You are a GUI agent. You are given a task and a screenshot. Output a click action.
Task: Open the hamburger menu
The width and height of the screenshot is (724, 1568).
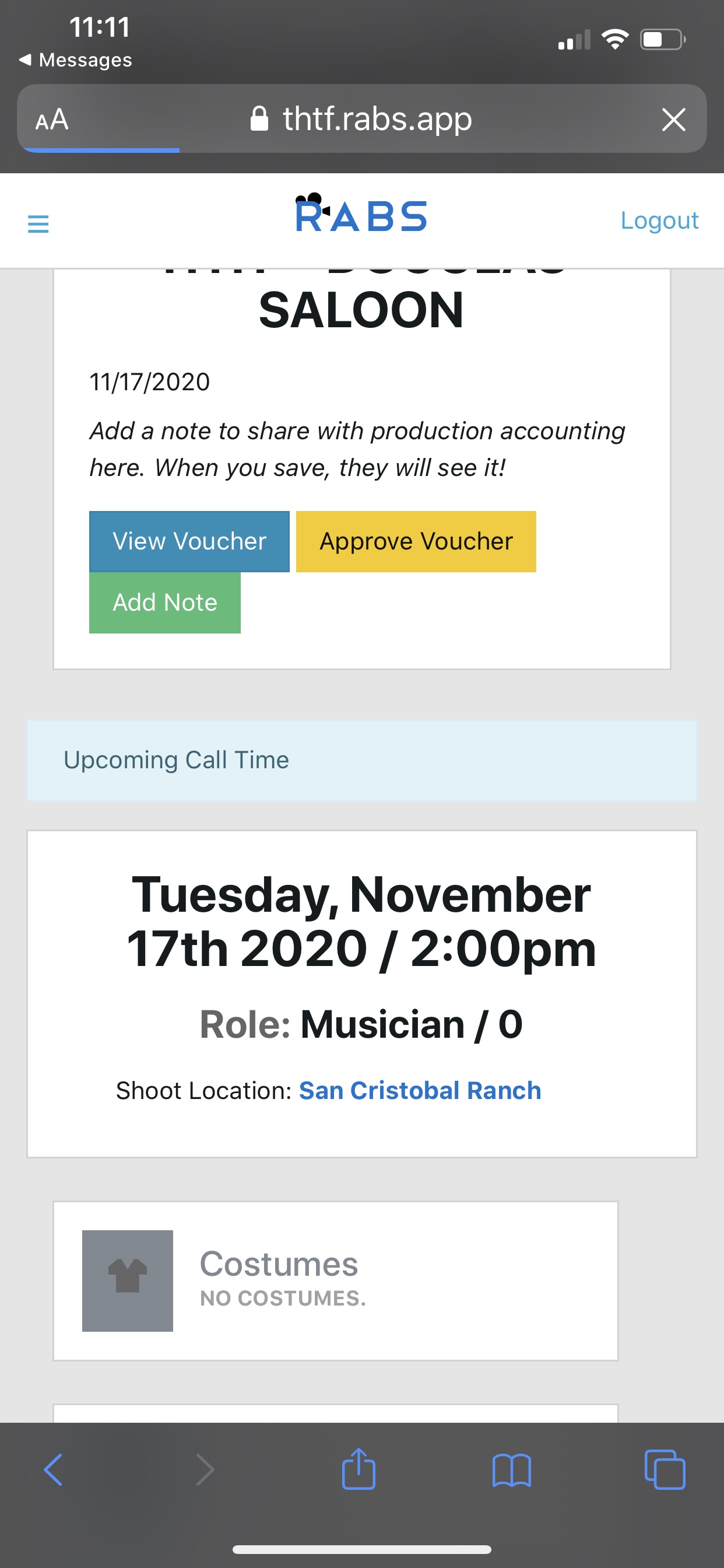coord(38,224)
